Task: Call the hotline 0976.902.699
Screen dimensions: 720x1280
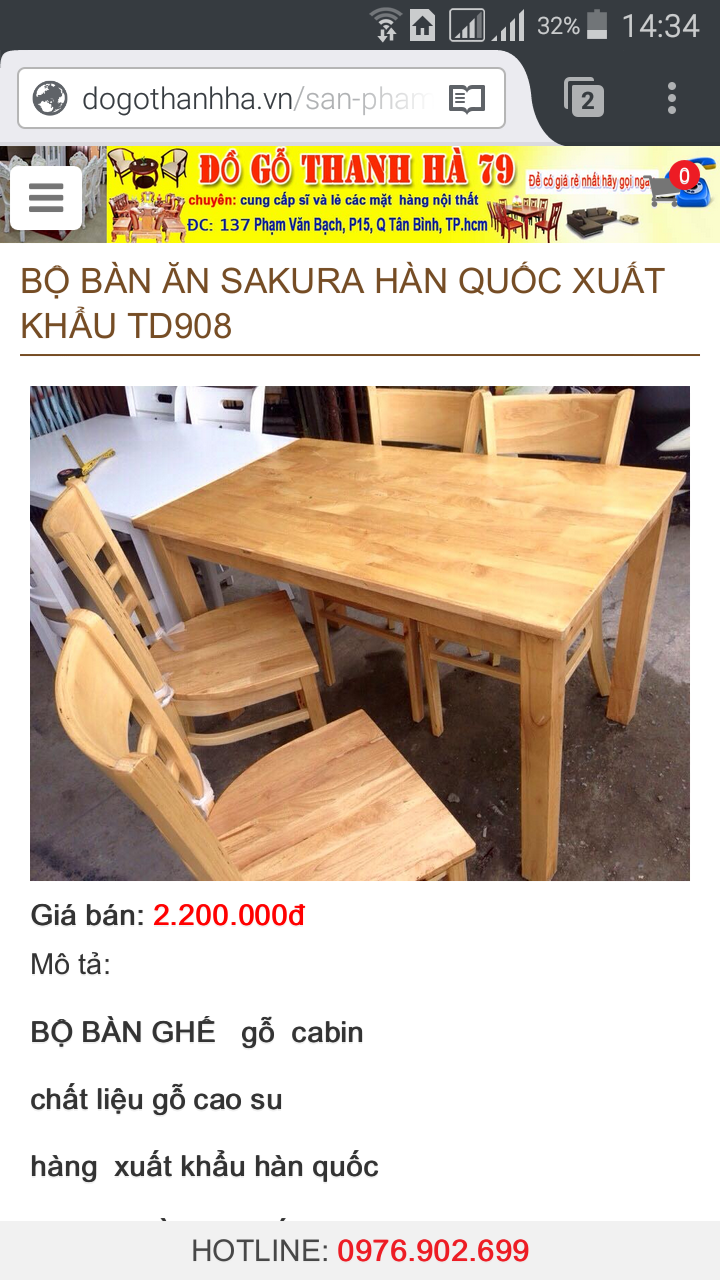Action: (x=433, y=1250)
